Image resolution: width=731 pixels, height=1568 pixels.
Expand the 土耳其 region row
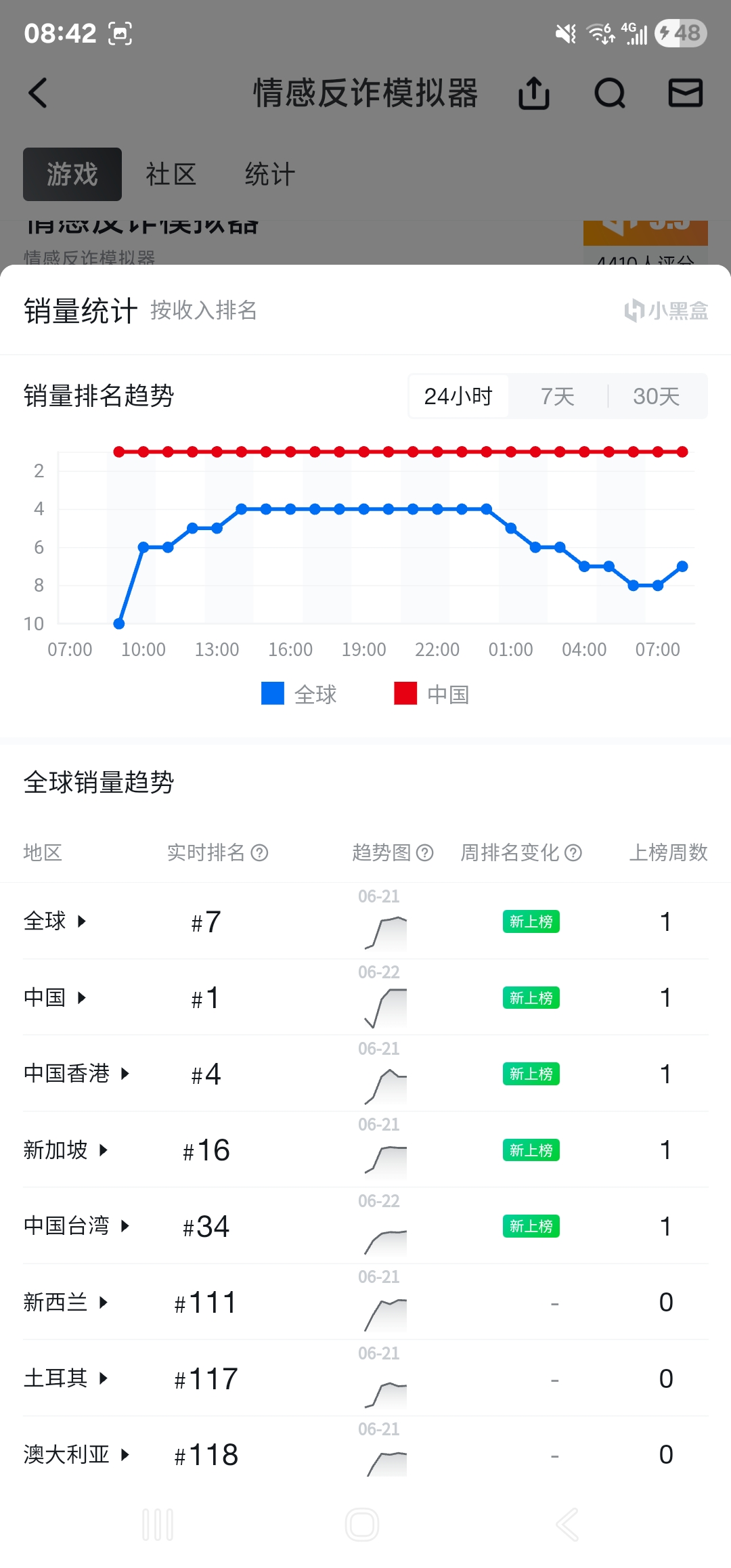[66, 1378]
